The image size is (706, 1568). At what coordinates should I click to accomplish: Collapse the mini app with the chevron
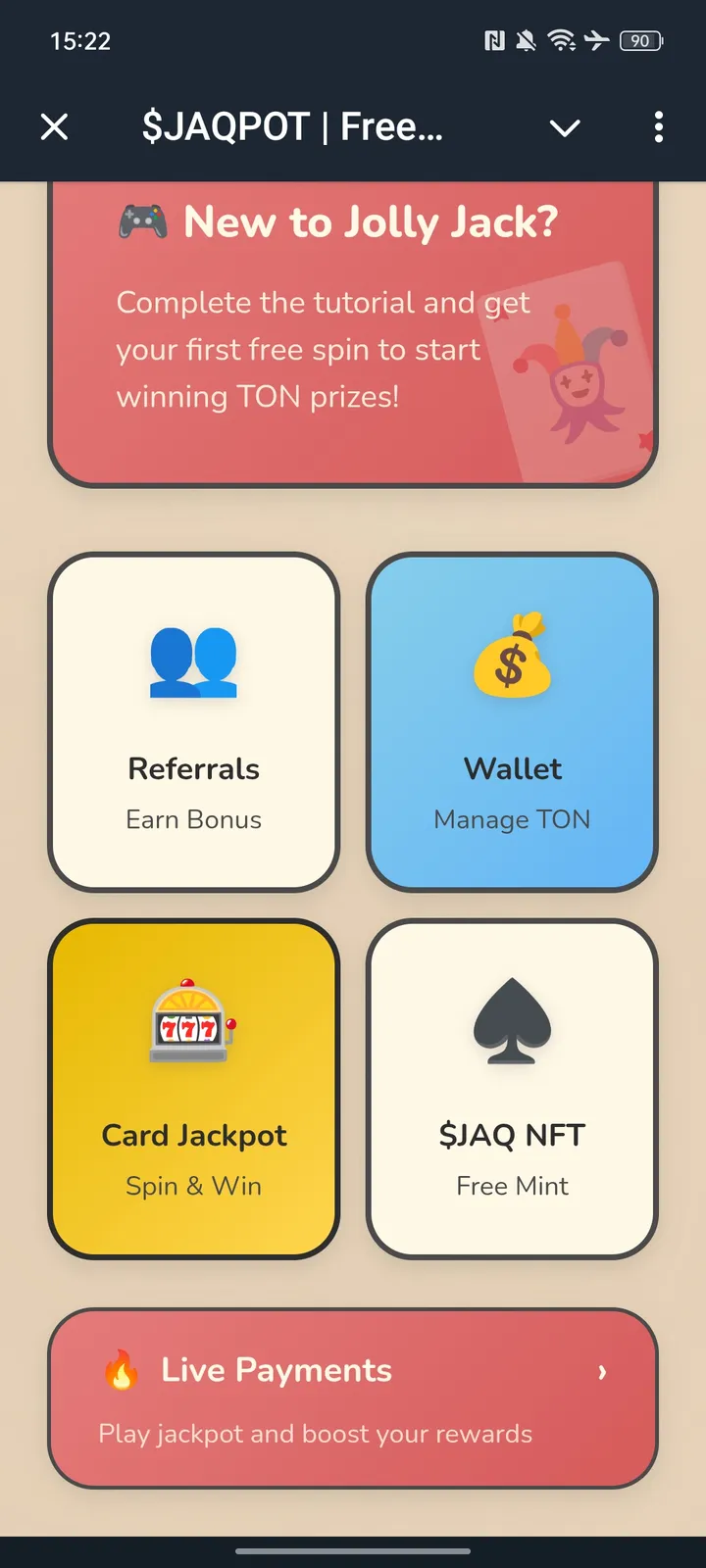point(565,127)
